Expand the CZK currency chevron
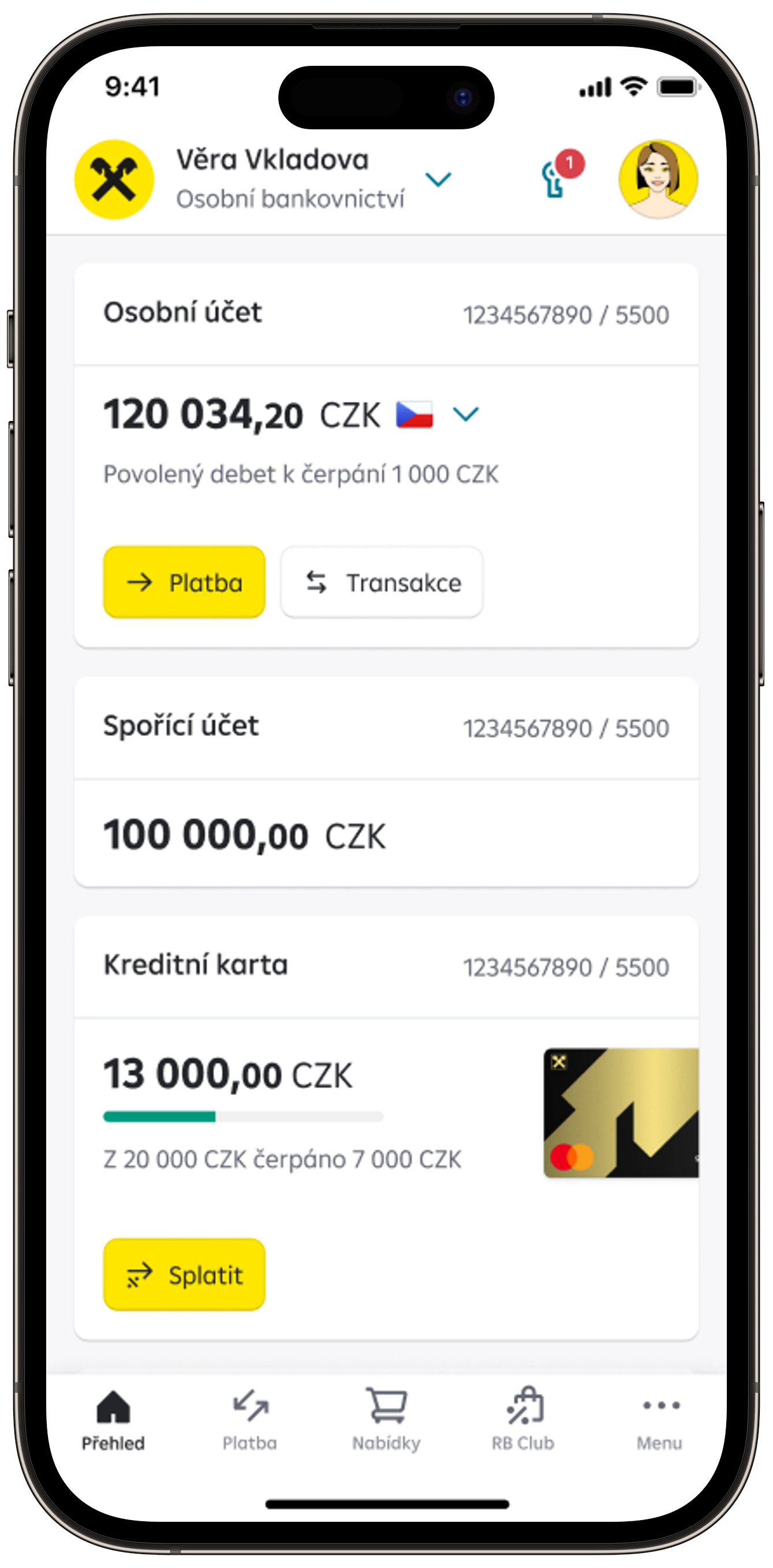 click(x=466, y=415)
